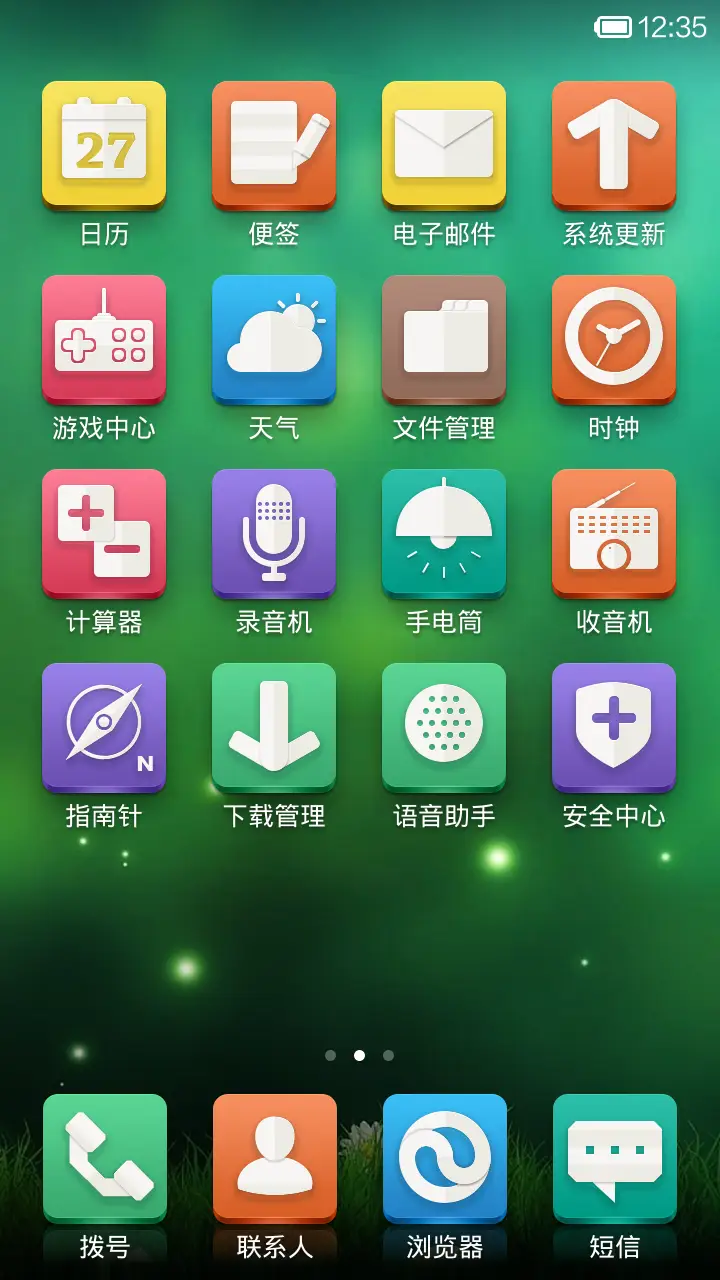
Task: Open the 游戏中心 game center
Action: pyautogui.click(x=104, y=341)
